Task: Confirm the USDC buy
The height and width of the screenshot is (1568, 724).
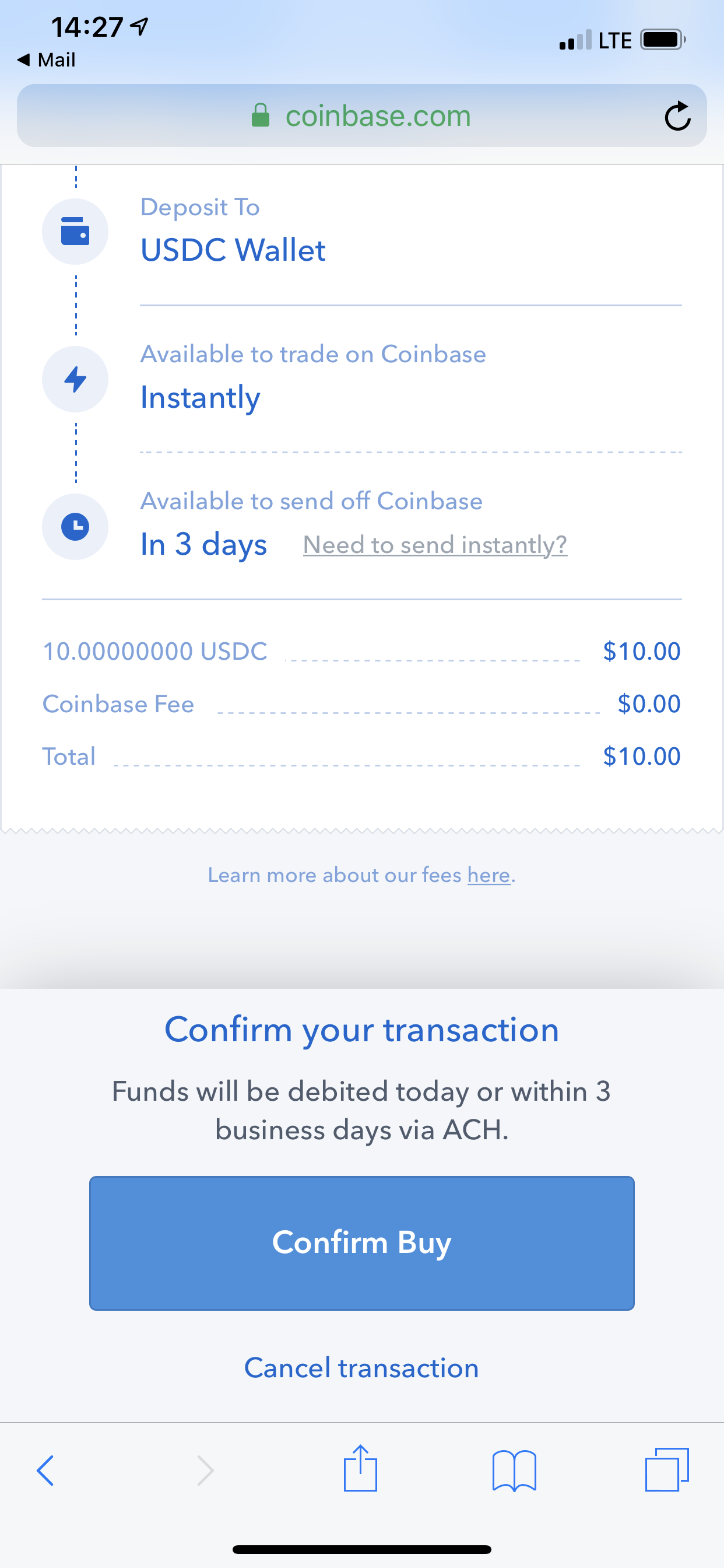Action: (x=361, y=1242)
